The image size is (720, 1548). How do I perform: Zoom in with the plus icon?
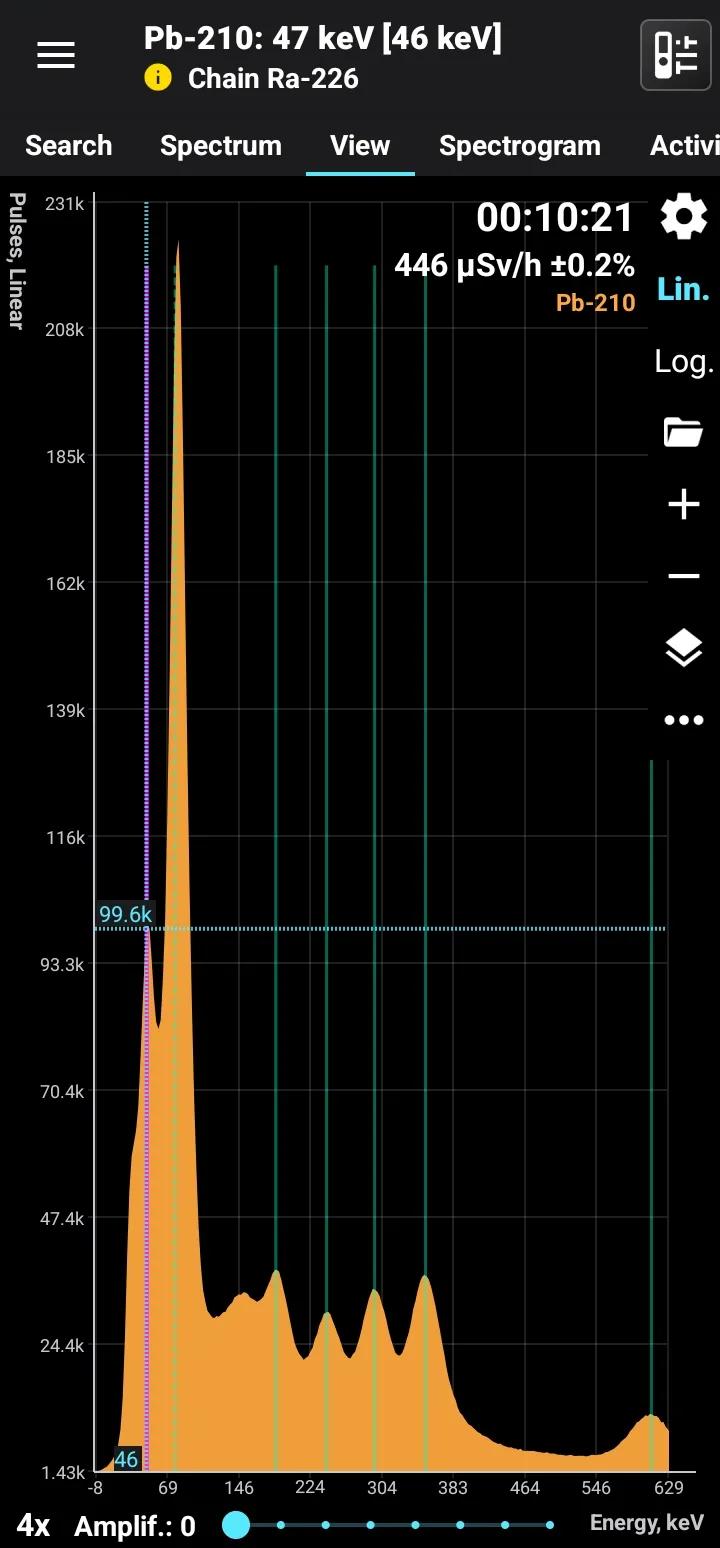click(x=684, y=505)
